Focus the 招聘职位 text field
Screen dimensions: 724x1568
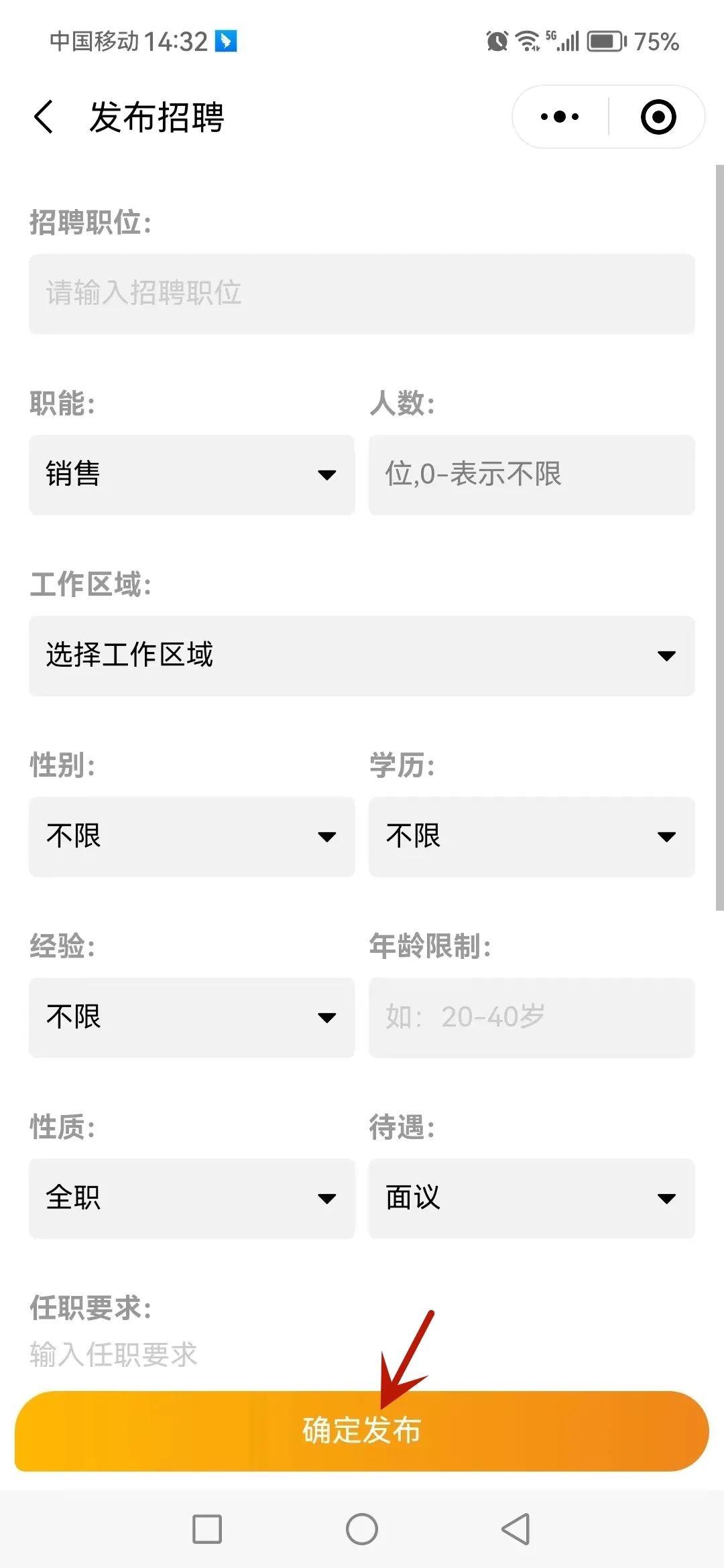[362, 293]
